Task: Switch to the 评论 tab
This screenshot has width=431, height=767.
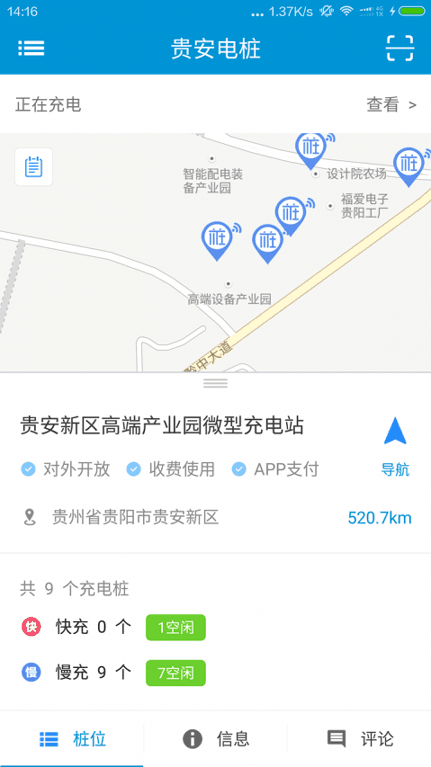Action: 360,739
